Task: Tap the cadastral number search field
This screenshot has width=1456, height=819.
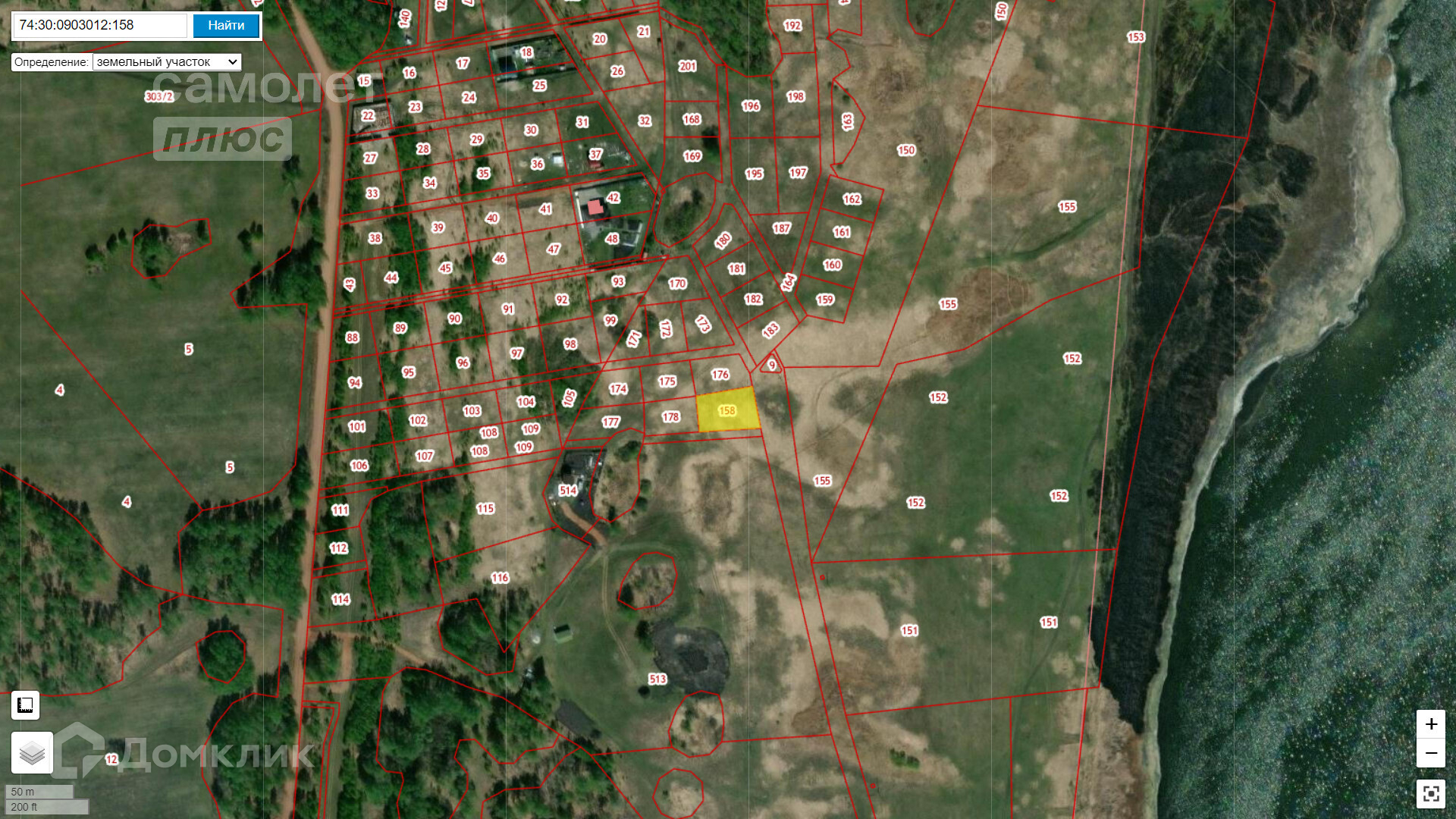Action: (99, 25)
